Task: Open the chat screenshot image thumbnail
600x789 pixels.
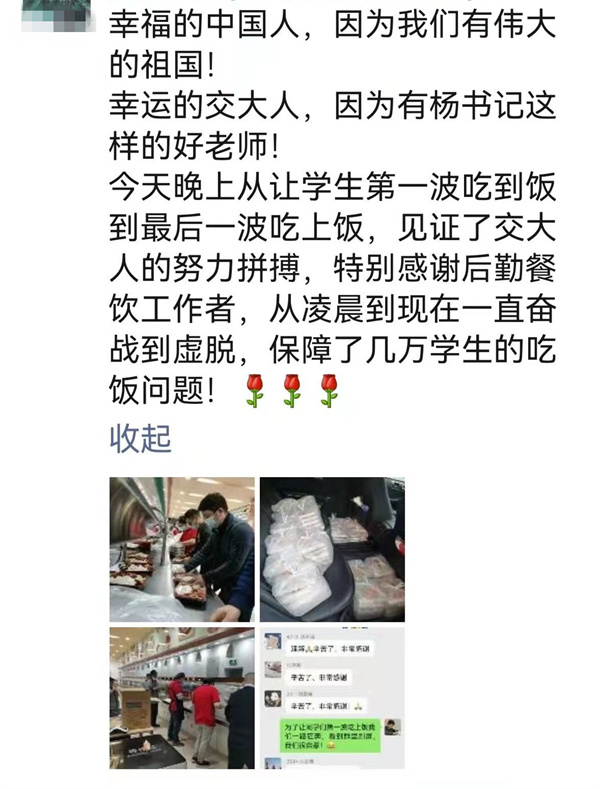Action: (331, 698)
